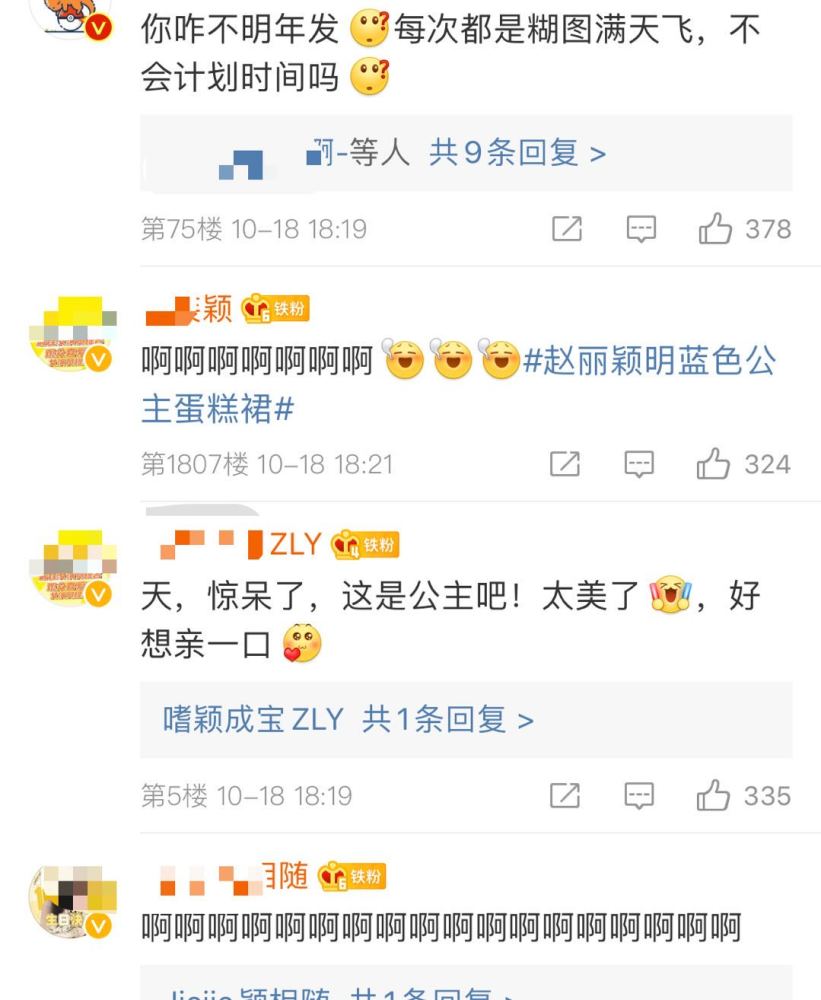Like the comment showing 335 likes

tap(714, 793)
